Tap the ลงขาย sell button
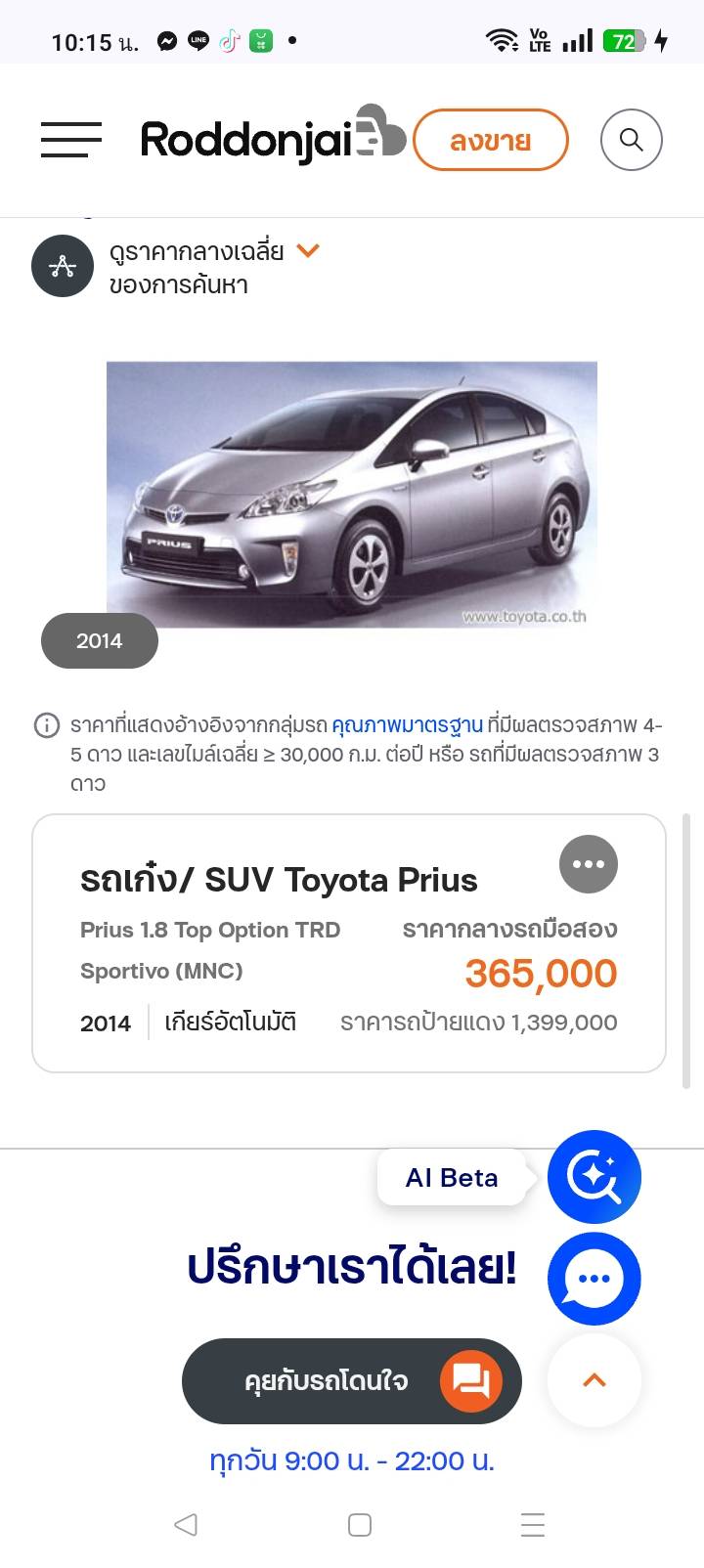 click(490, 140)
